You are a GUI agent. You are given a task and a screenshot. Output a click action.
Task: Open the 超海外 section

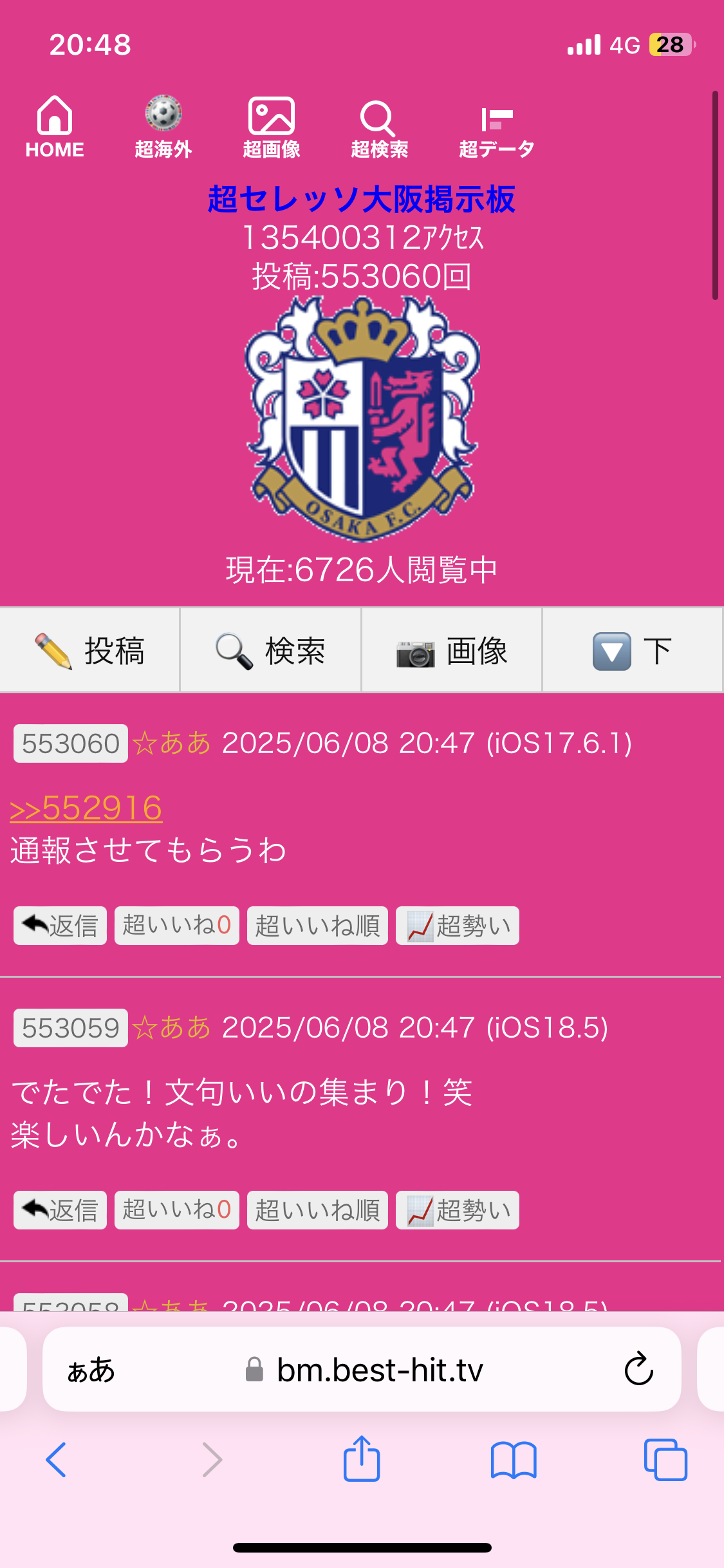tap(163, 127)
